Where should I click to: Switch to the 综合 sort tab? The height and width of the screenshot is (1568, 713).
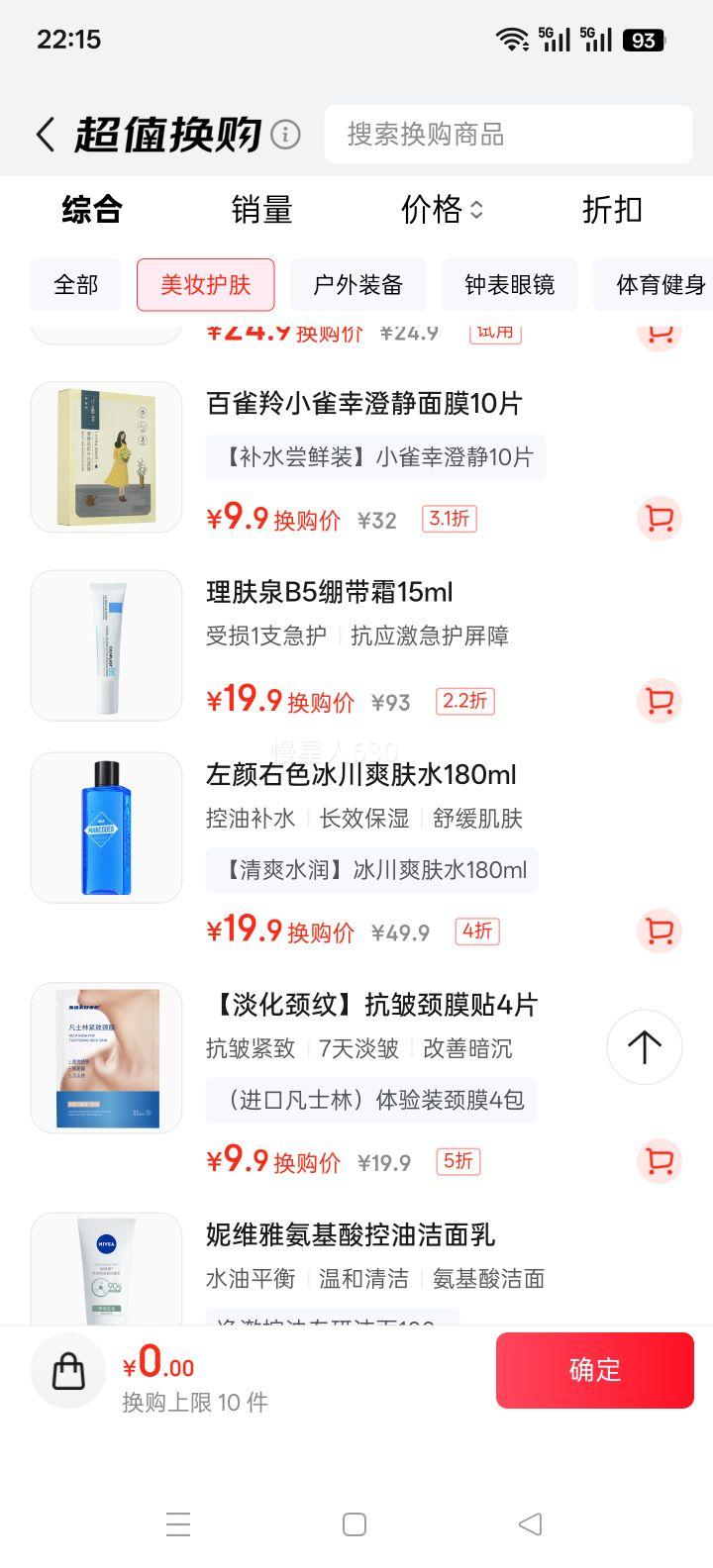(92, 210)
